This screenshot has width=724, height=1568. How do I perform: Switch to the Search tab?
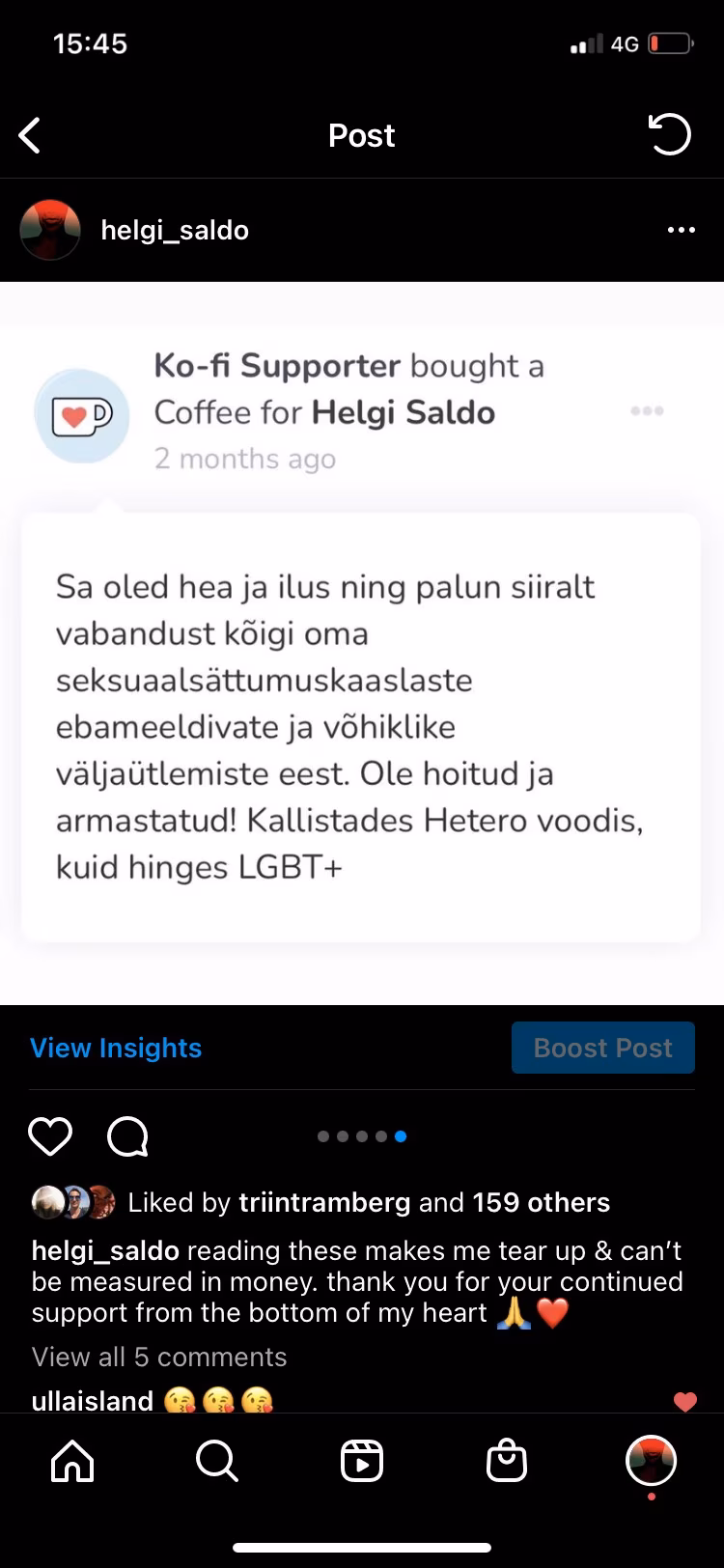pos(216,1461)
